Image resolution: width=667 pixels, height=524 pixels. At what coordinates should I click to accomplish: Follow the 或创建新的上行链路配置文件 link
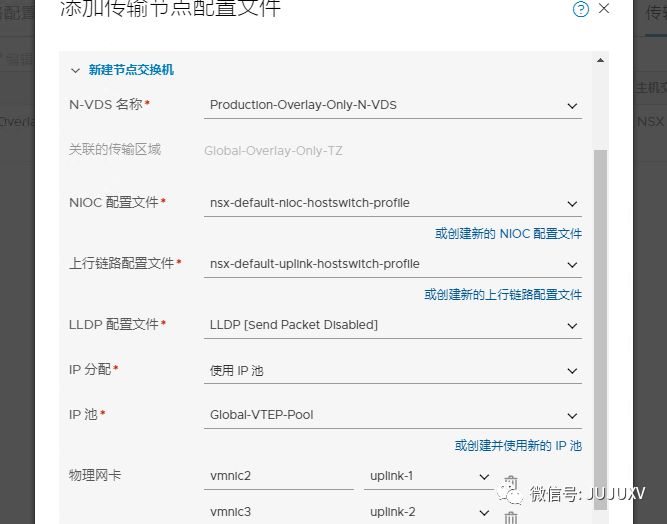point(502,295)
